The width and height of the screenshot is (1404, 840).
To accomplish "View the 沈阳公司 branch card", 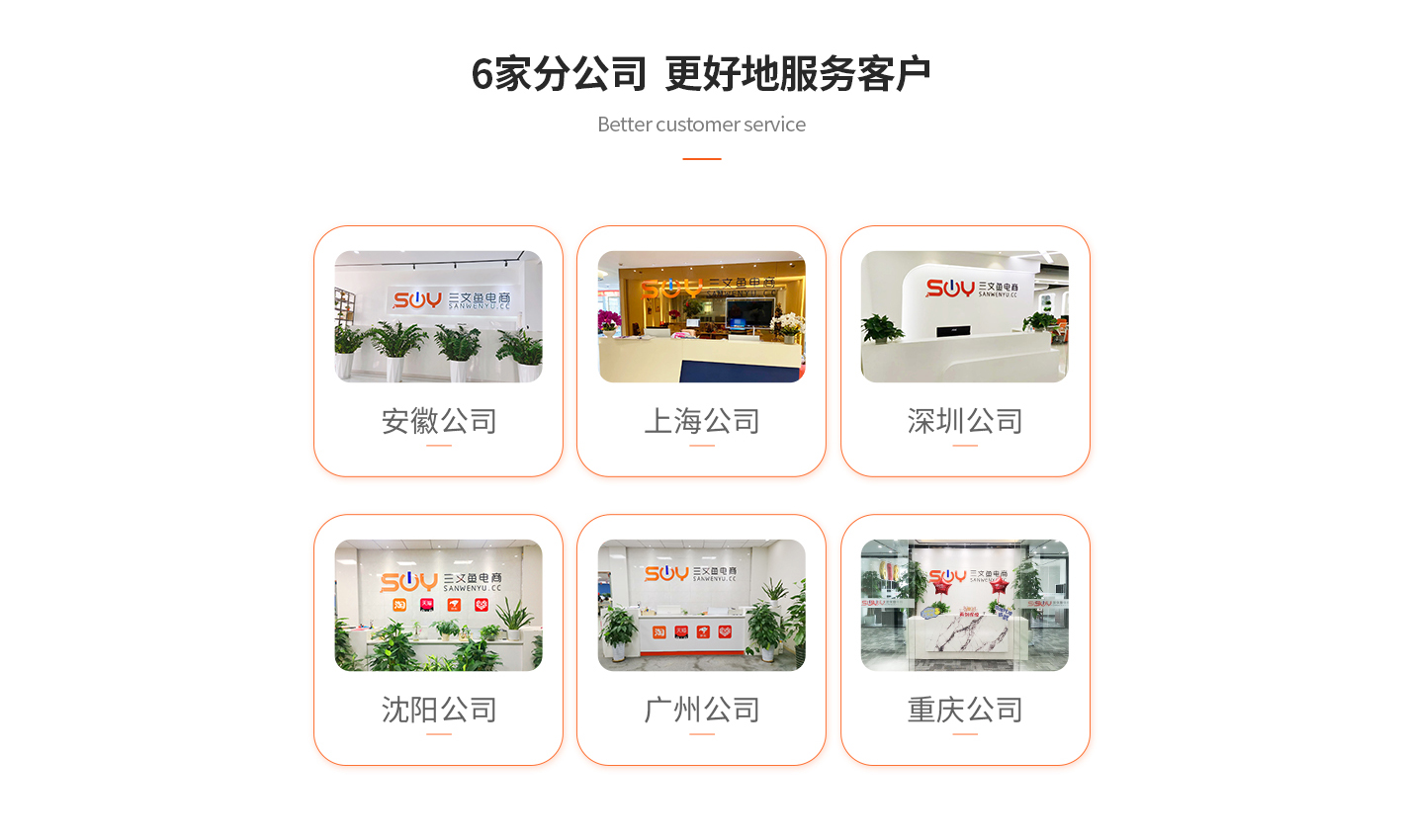I will [438, 639].
